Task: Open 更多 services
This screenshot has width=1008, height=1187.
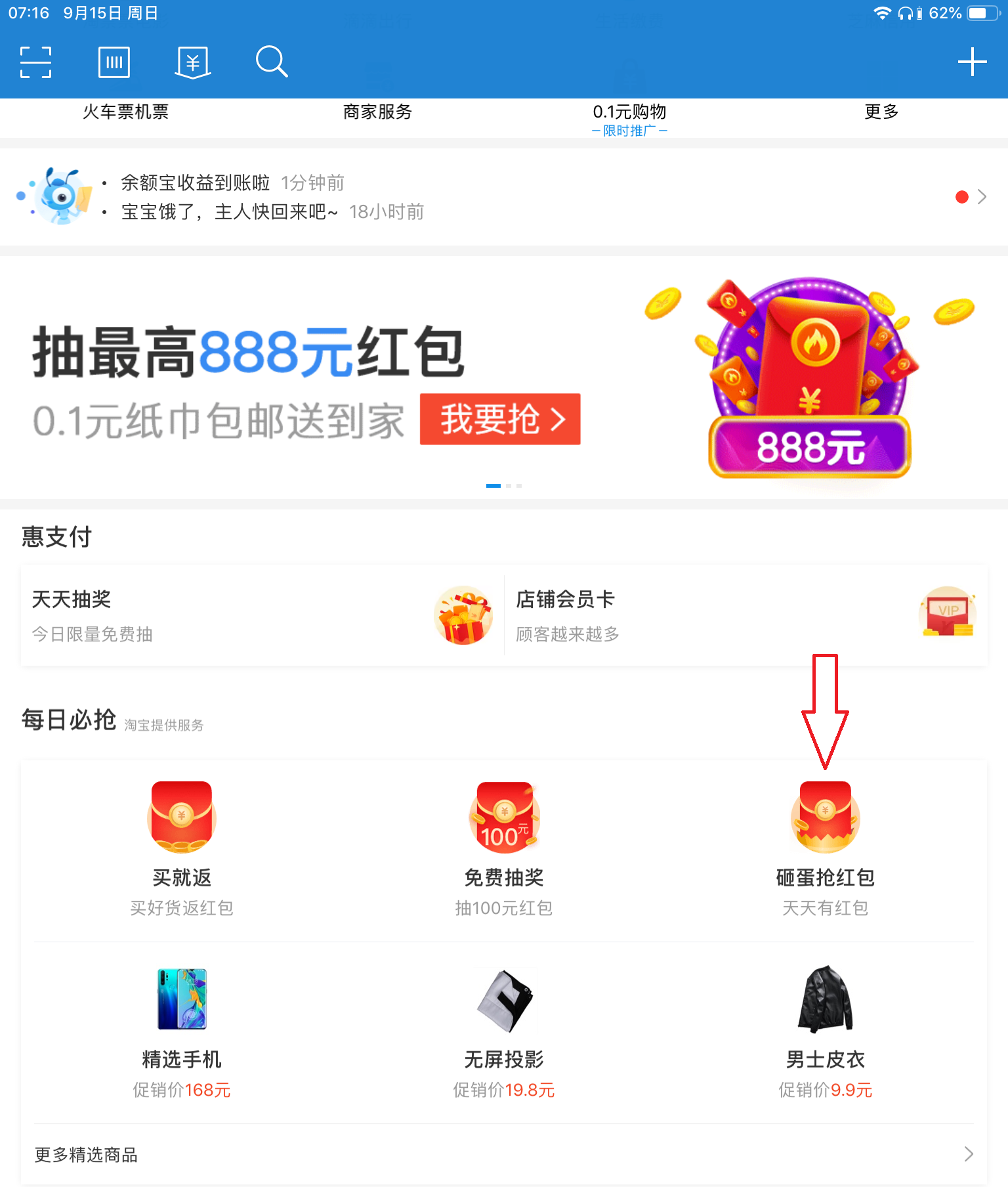Action: pos(881,112)
